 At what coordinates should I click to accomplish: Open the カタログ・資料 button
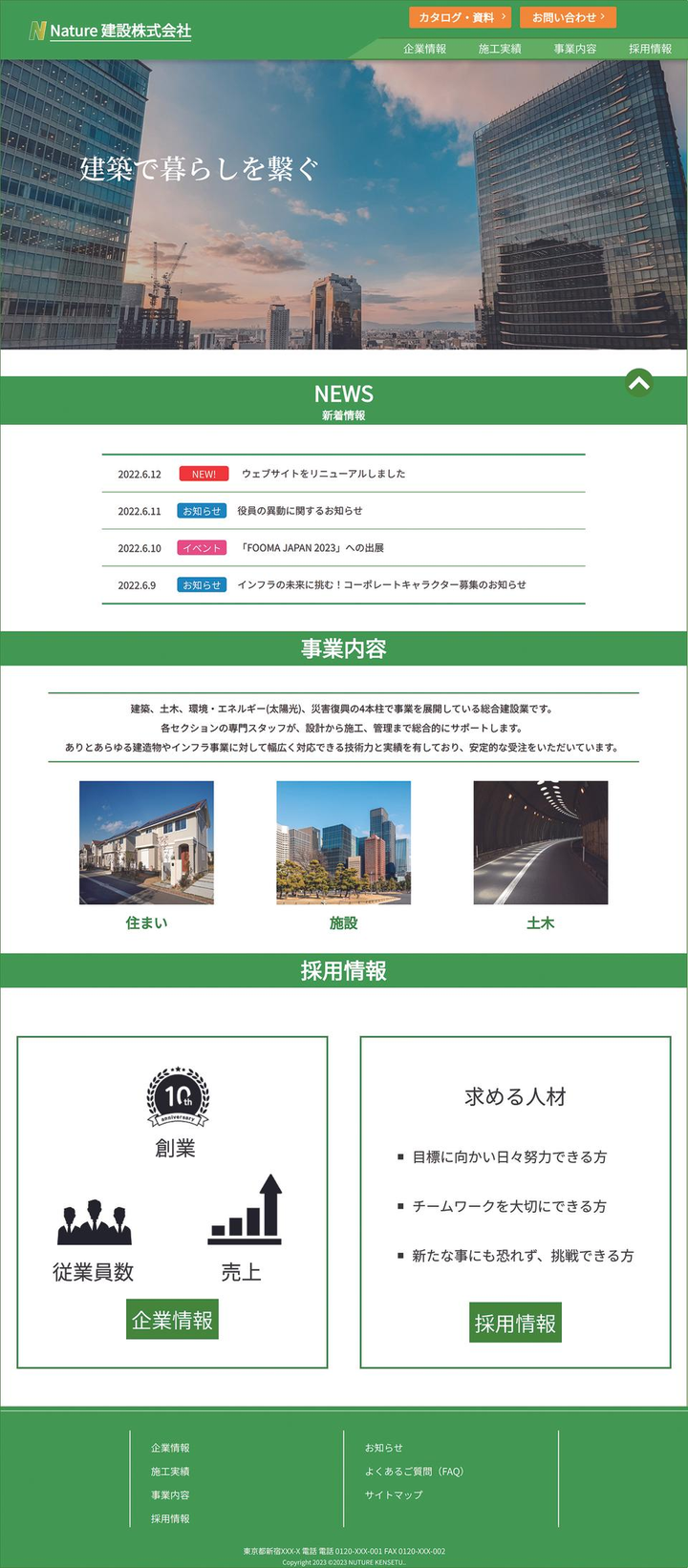[460, 17]
